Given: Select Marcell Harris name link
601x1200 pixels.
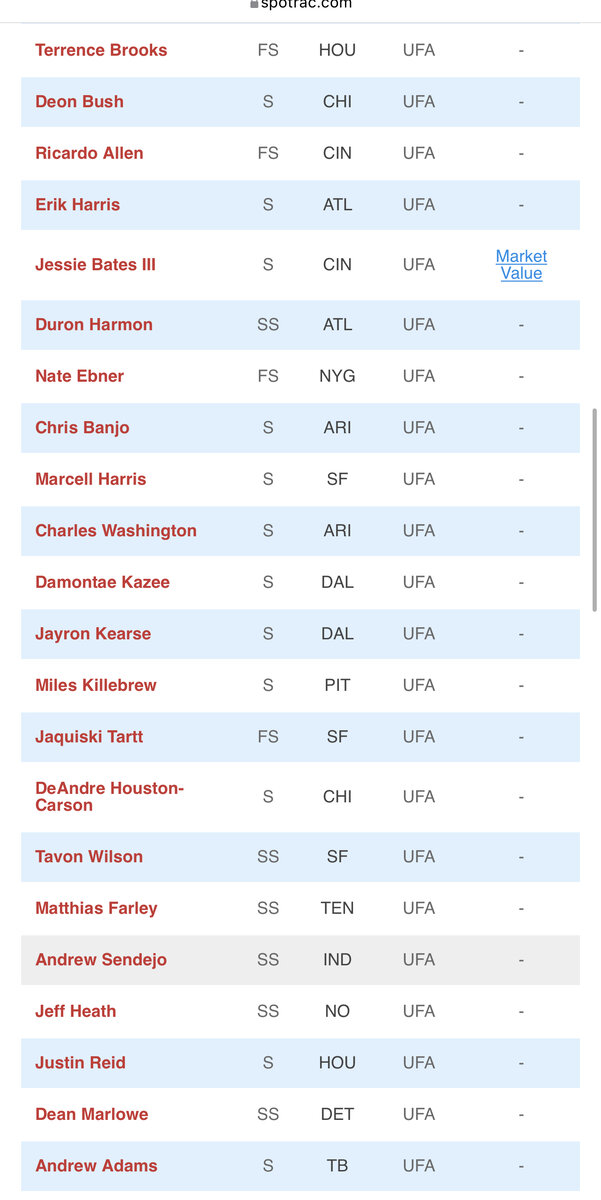Looking at the screenshot, I should tap(90, 479).
